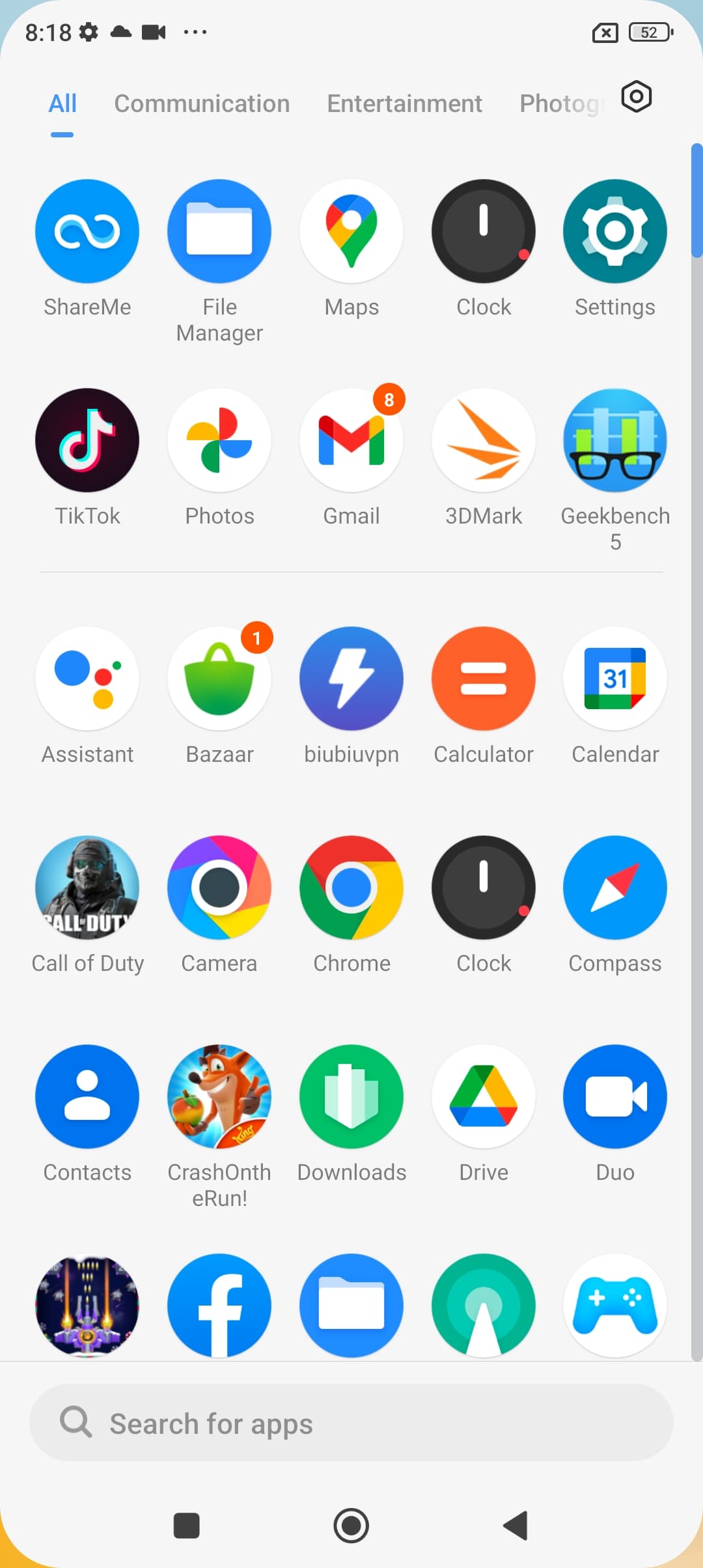Open Google Maps
The width and height of the screenshot is (703, 1568).
coord(351,231)
